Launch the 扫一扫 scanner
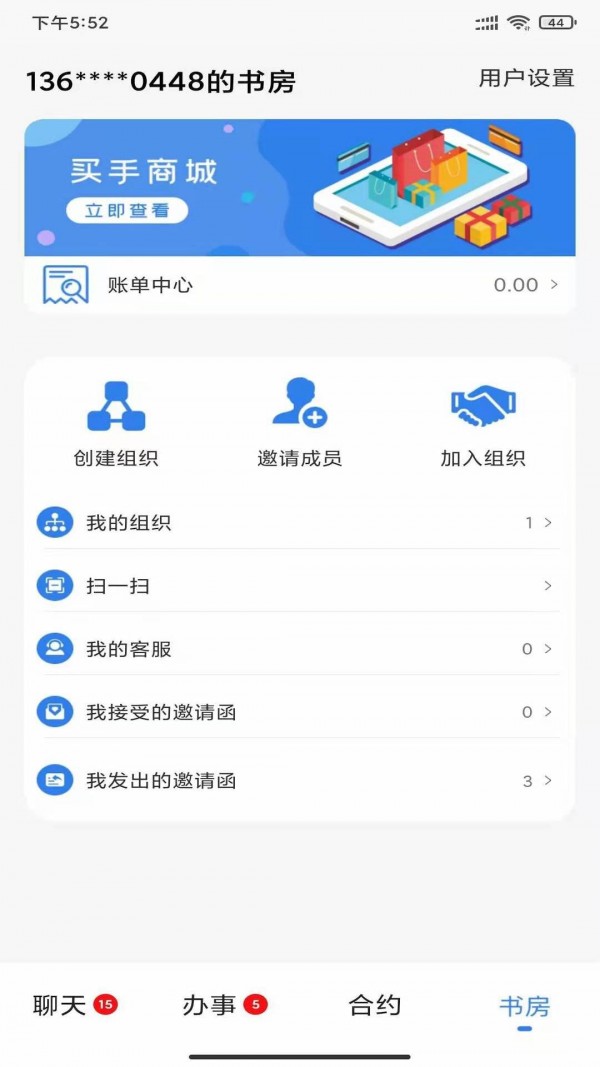 pos(299,586)
